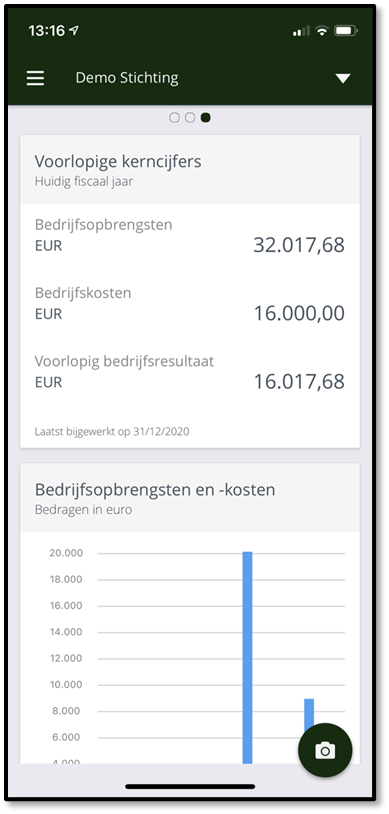Select the first page indicator dot

click(x=175, y=118)
